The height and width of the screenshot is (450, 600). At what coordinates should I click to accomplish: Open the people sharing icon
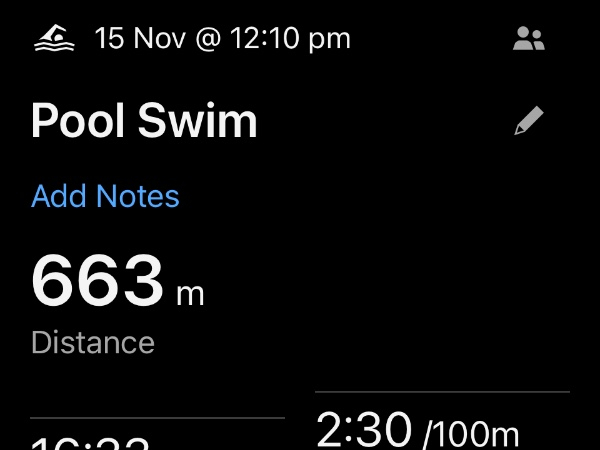click(528, 40)
